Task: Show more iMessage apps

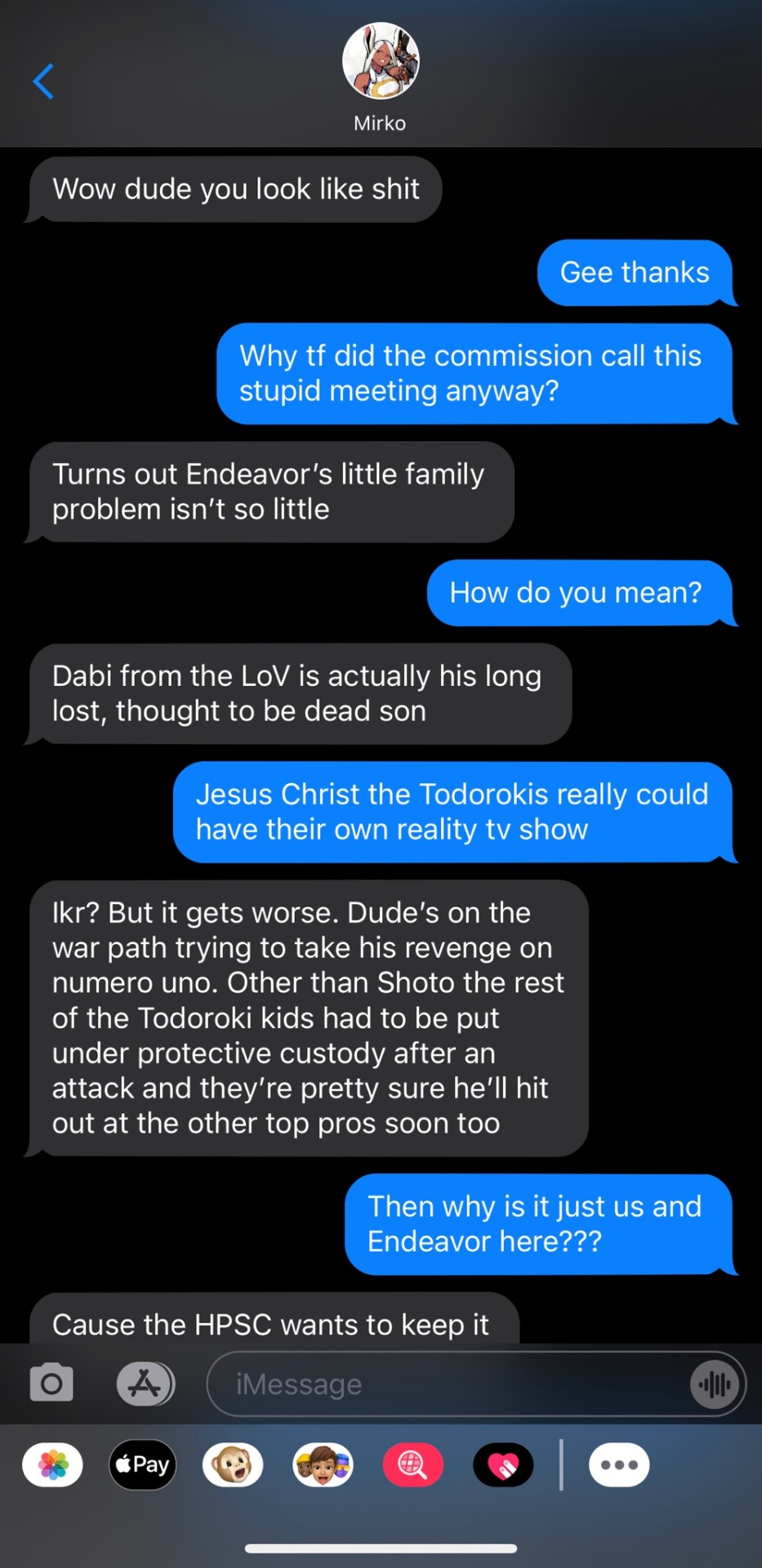Action: click(619, 1465)
